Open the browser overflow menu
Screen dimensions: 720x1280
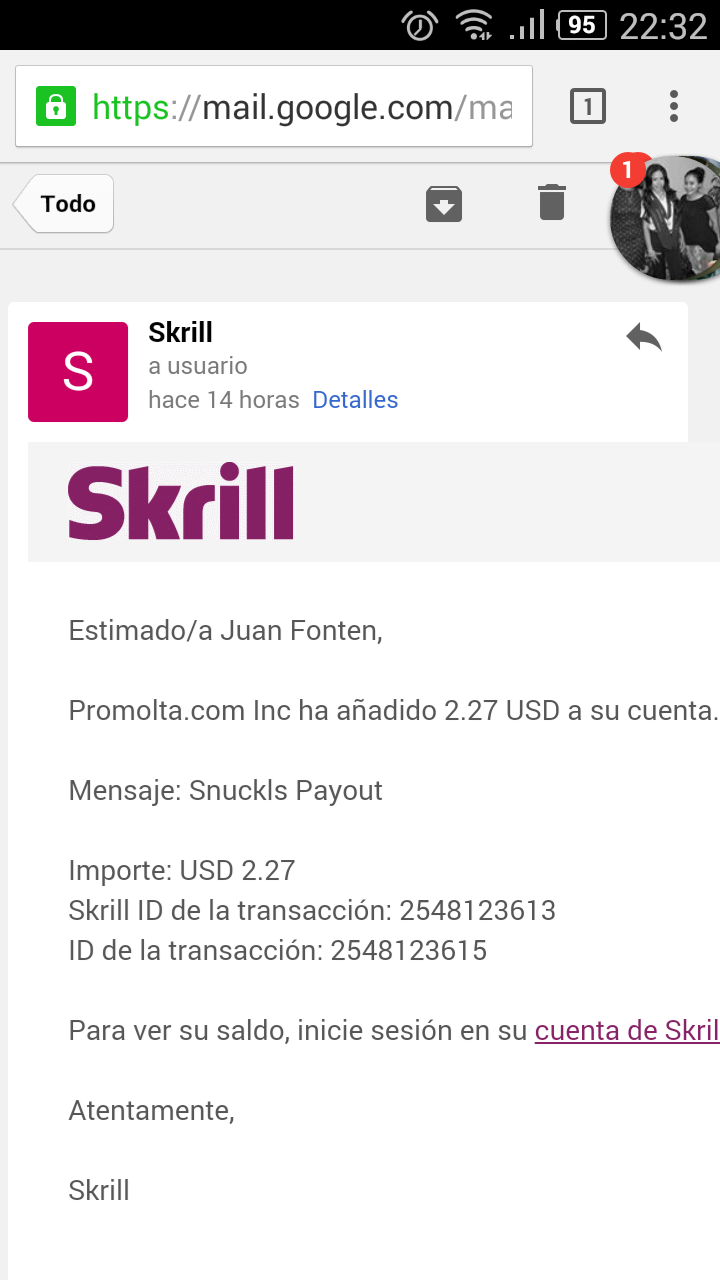[674, 106]
